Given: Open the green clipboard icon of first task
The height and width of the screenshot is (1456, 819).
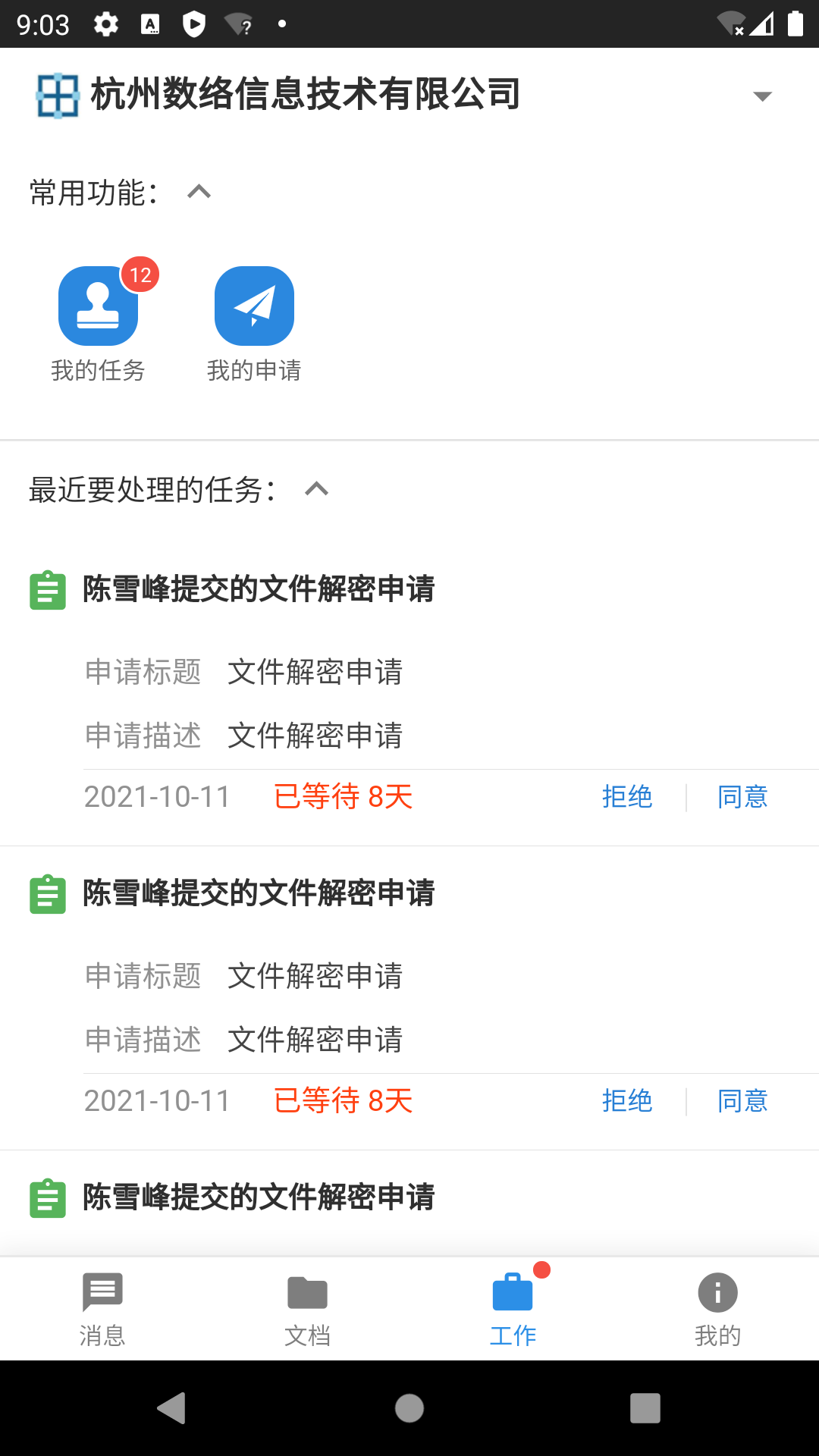Looking at the screenshot, I should pos(47,589).
